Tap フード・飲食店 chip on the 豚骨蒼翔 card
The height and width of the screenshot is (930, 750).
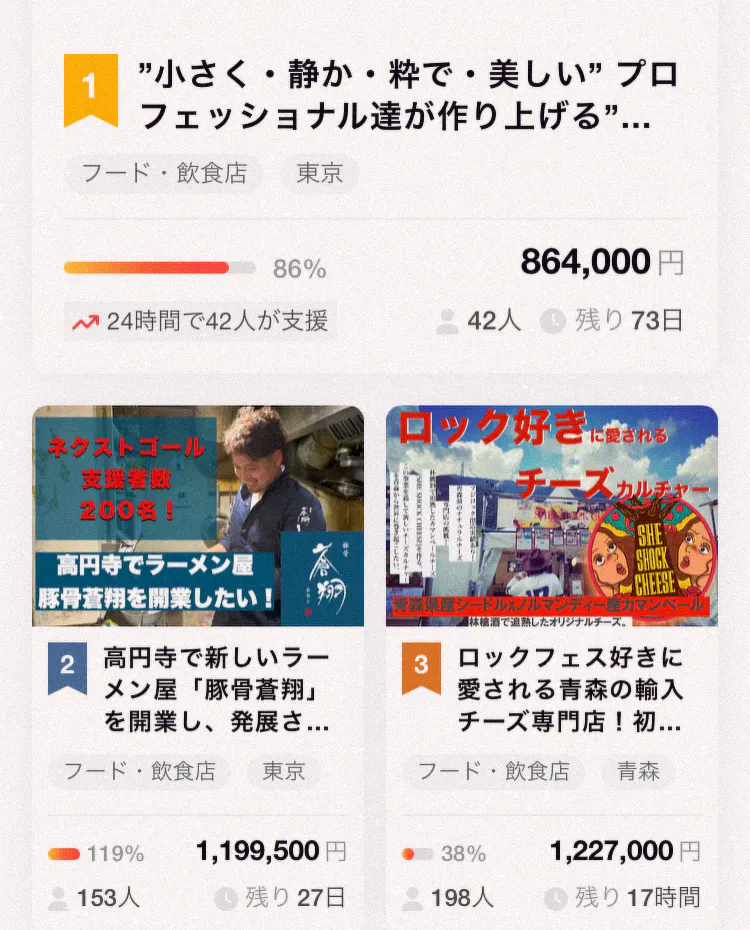pyautogui.click(x=139, y=771)
